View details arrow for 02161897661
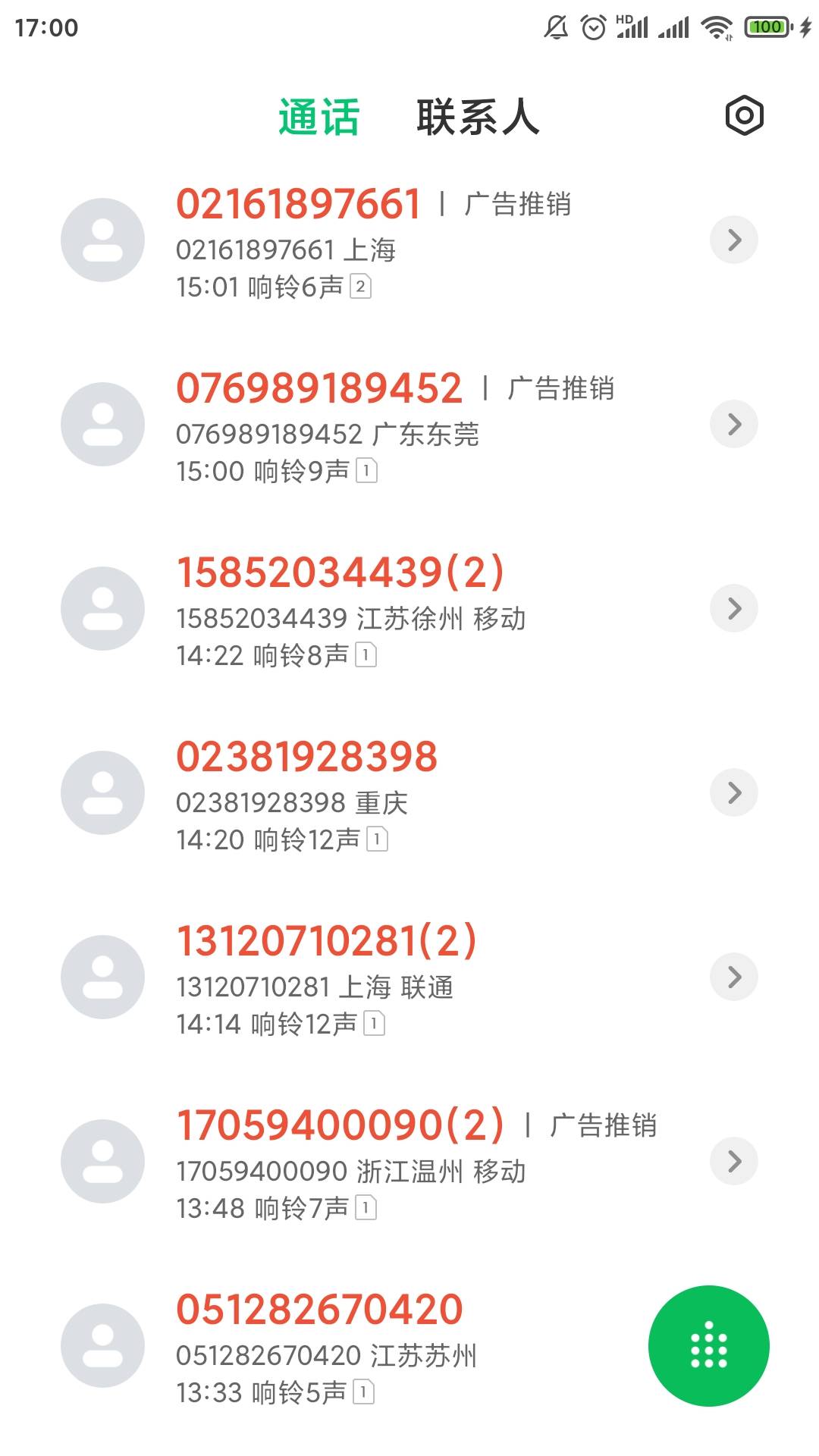 point(734,240)
